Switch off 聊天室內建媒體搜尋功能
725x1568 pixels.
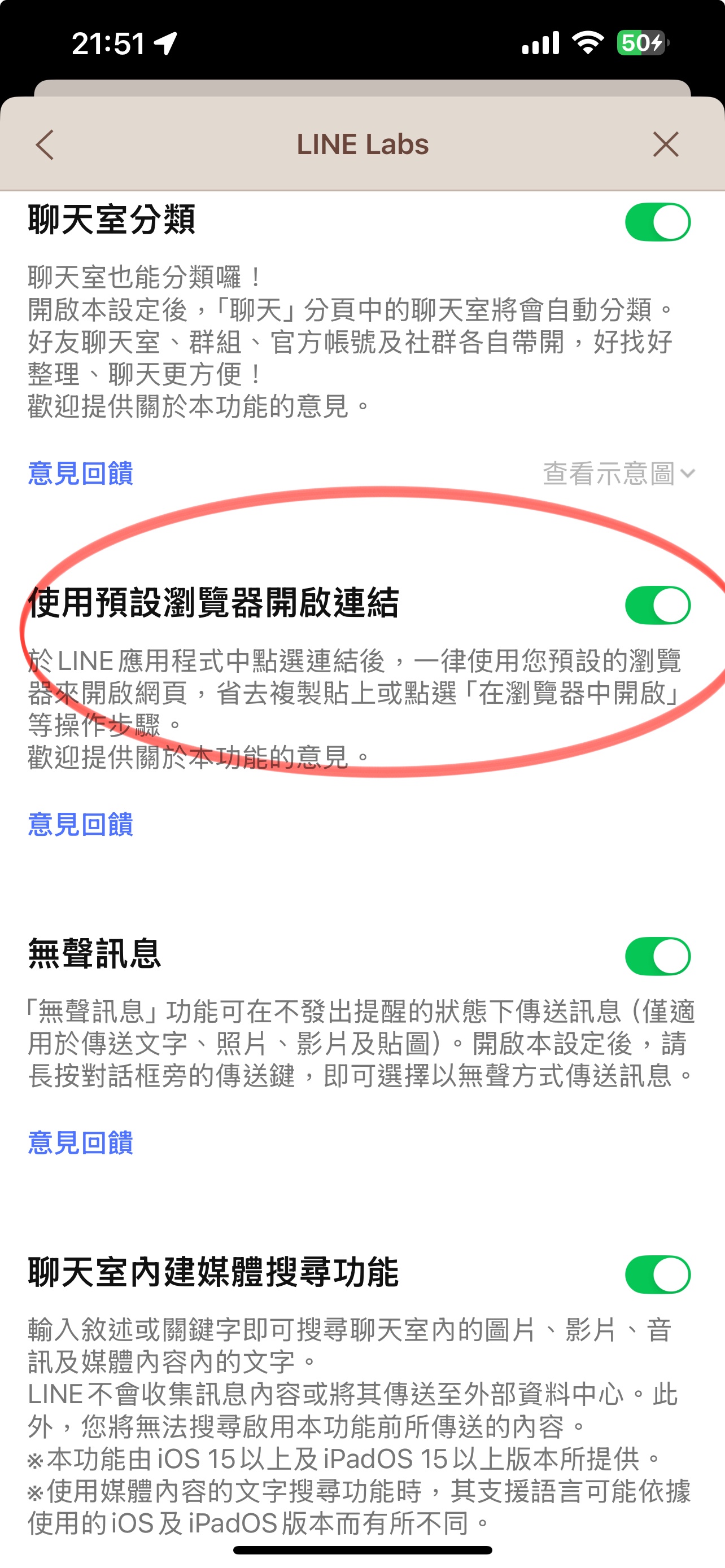pyautogui.click(x=657, y=1274)
